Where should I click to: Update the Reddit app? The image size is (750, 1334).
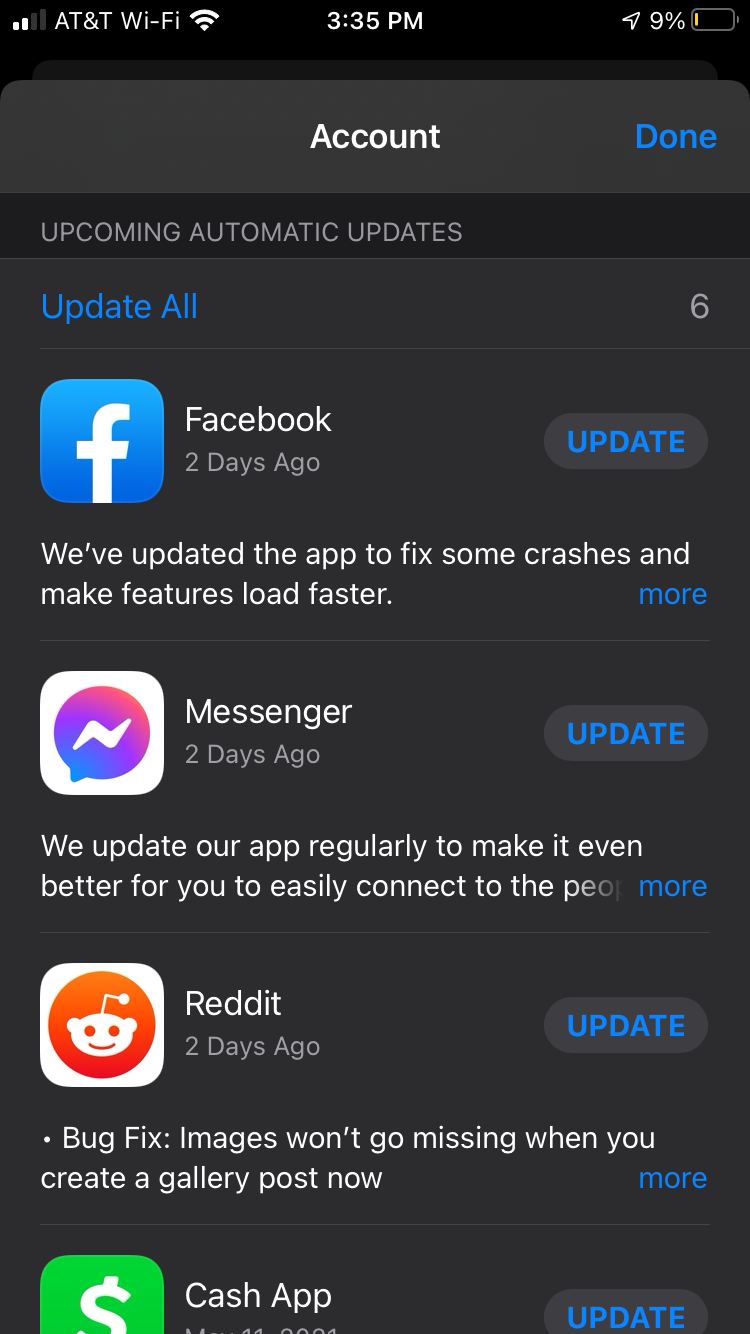tap(625, 1024)
